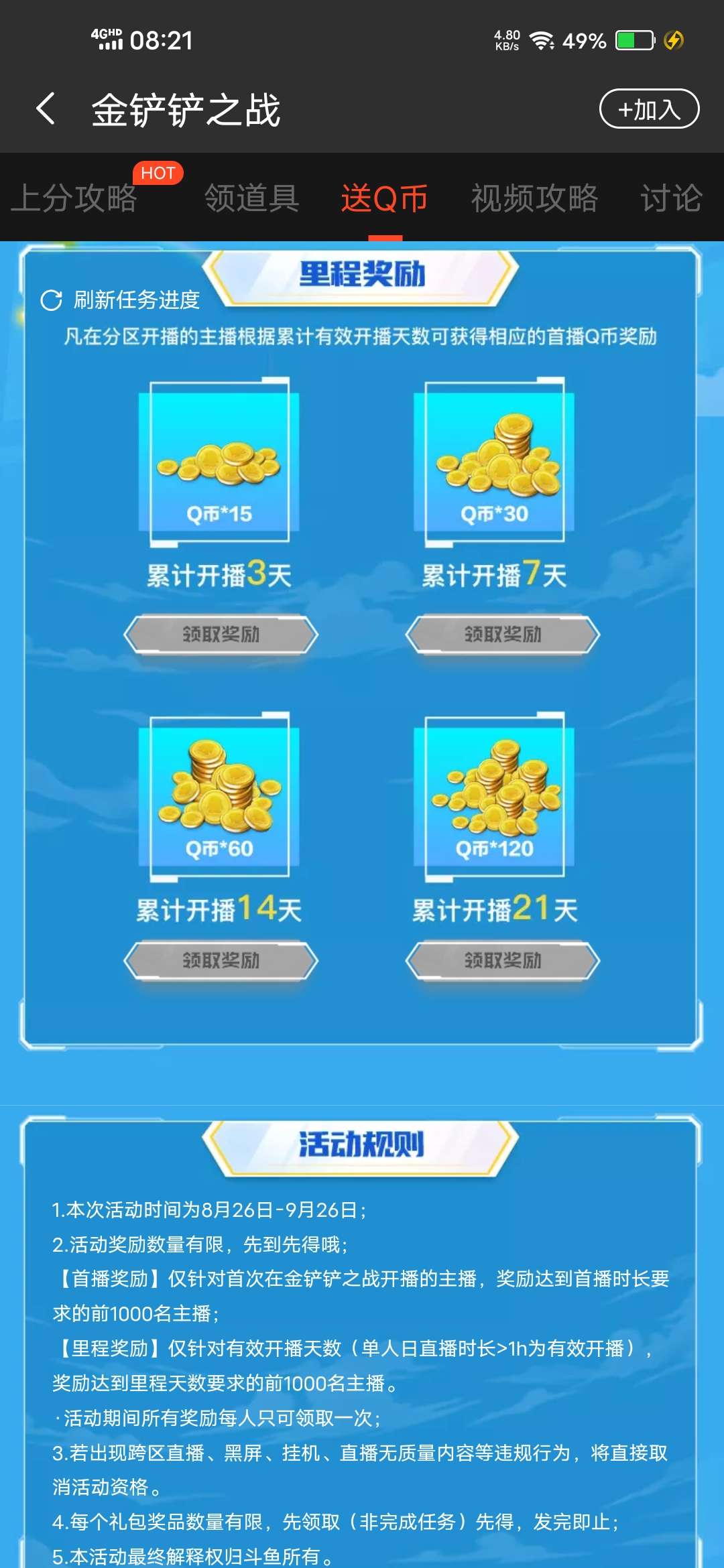Refresh task progress with 刷新任务进度
The width and height of the screenshot is (724, 1568).
121,300
